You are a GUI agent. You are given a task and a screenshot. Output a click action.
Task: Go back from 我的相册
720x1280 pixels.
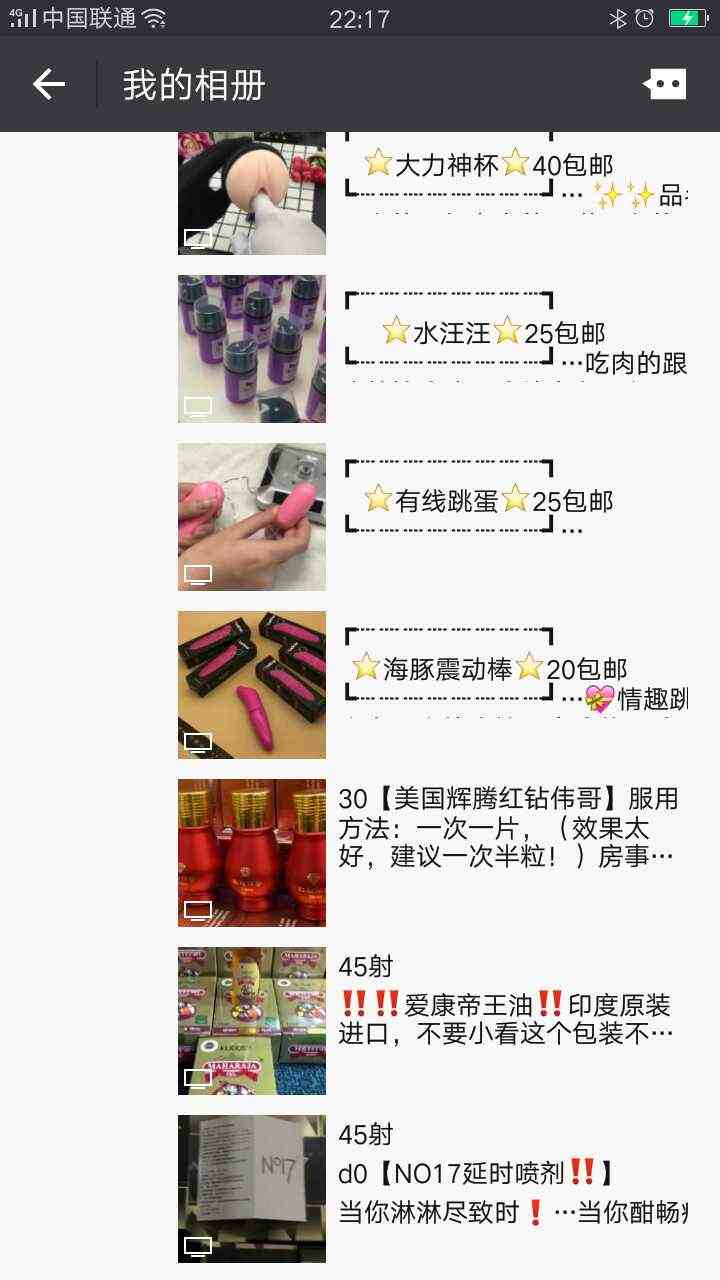[x=48, y=85]
